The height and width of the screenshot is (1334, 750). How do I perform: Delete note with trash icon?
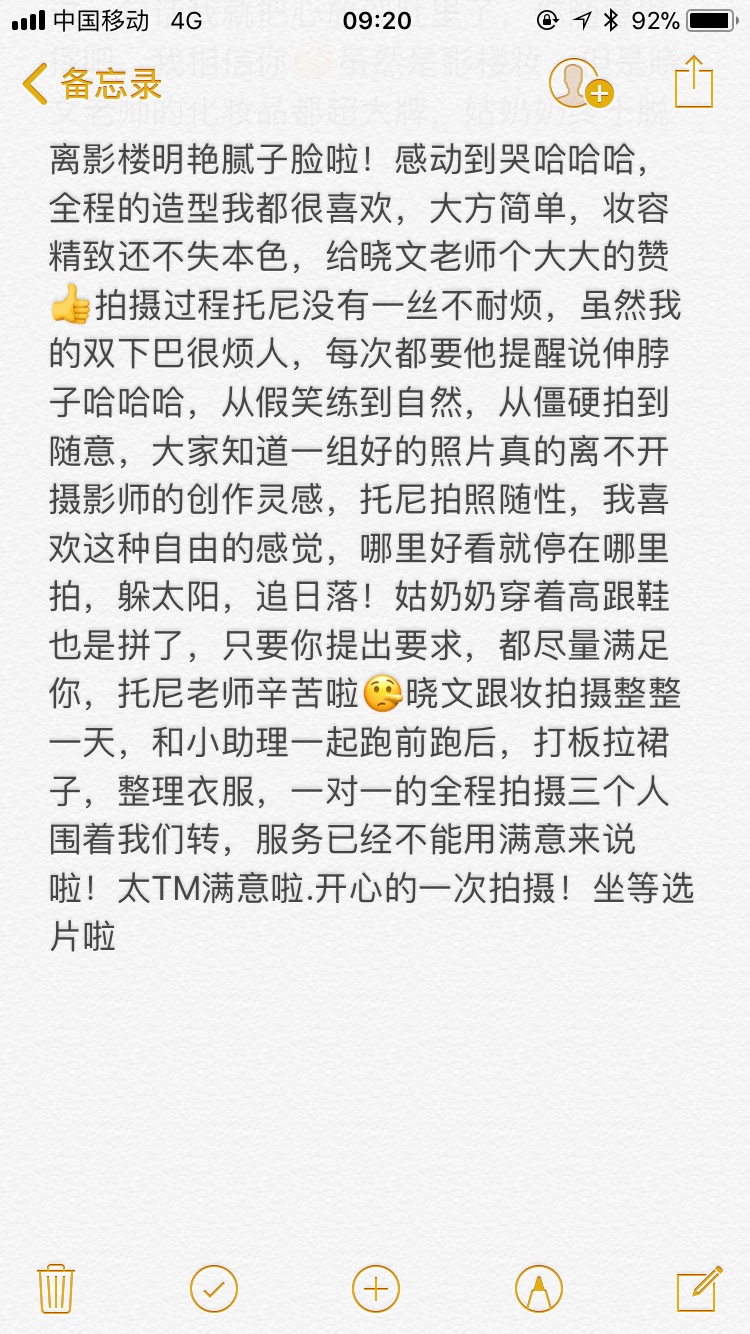coord(56,1287)
